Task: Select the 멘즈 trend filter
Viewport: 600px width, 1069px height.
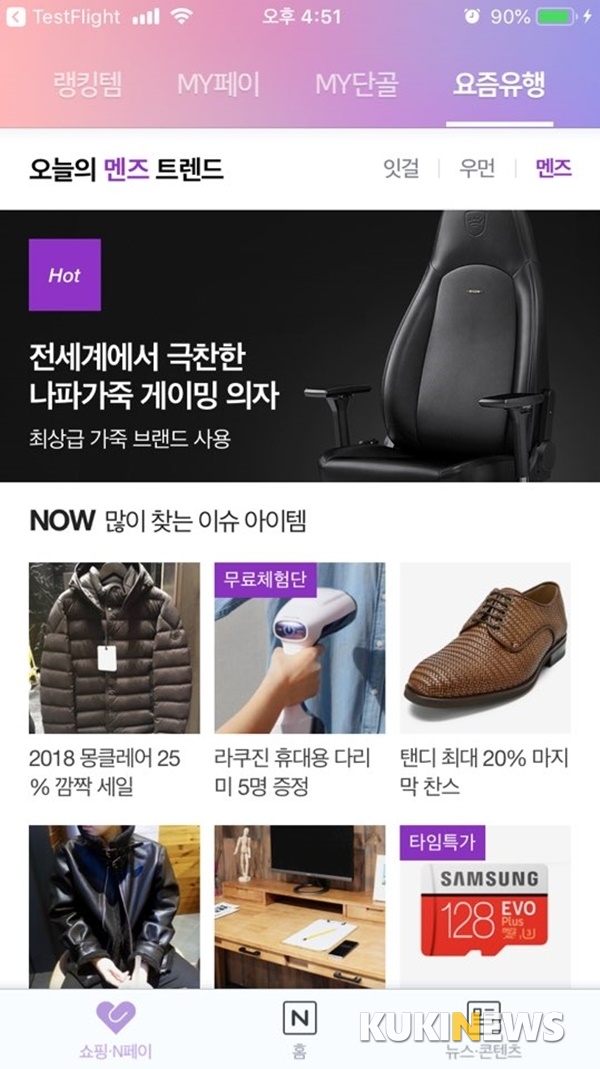Action: (x=553, y=168)
